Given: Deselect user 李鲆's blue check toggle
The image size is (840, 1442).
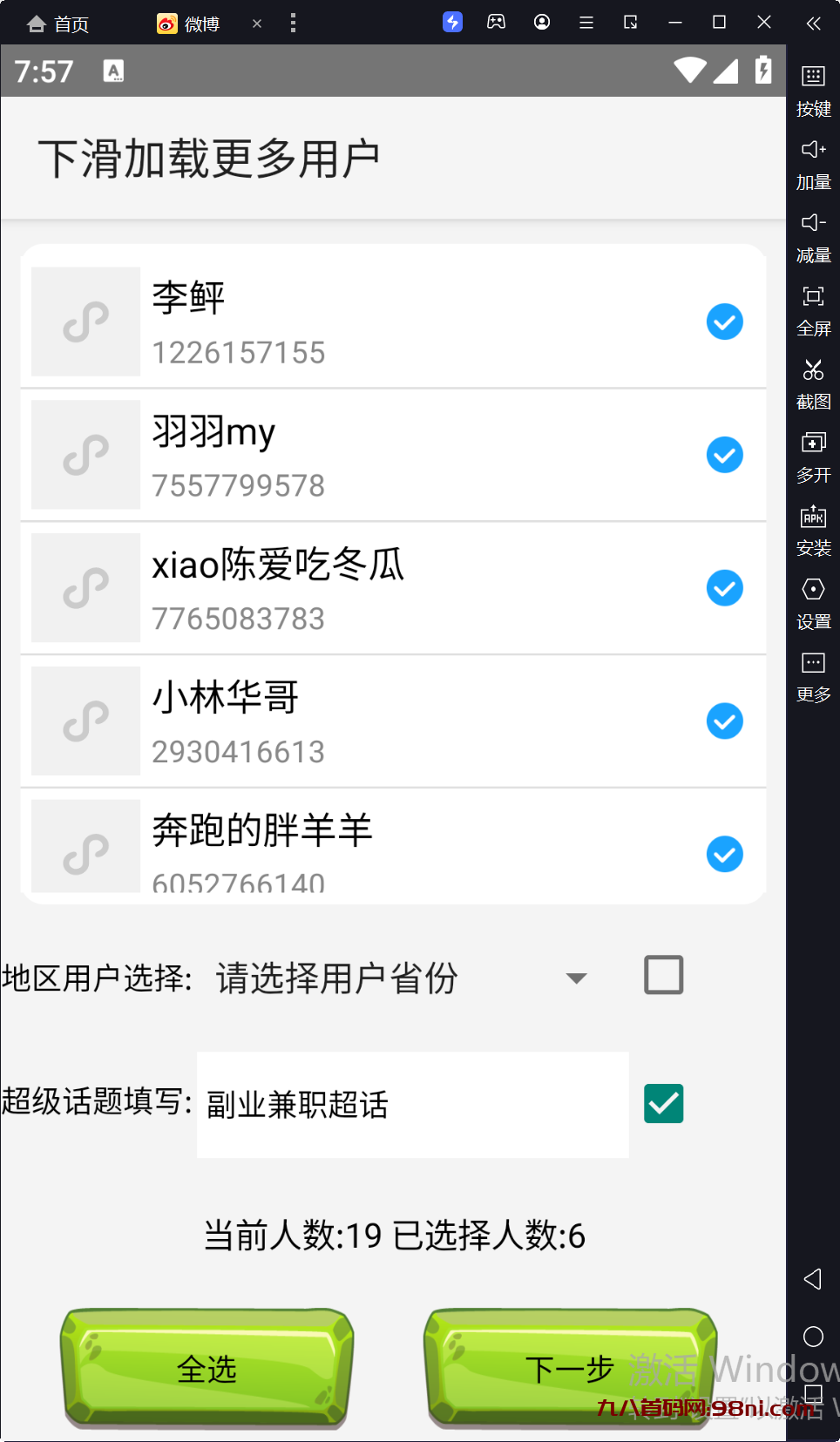Looking at the screenshot, I should pyautogui.click(x=724, y=322).
